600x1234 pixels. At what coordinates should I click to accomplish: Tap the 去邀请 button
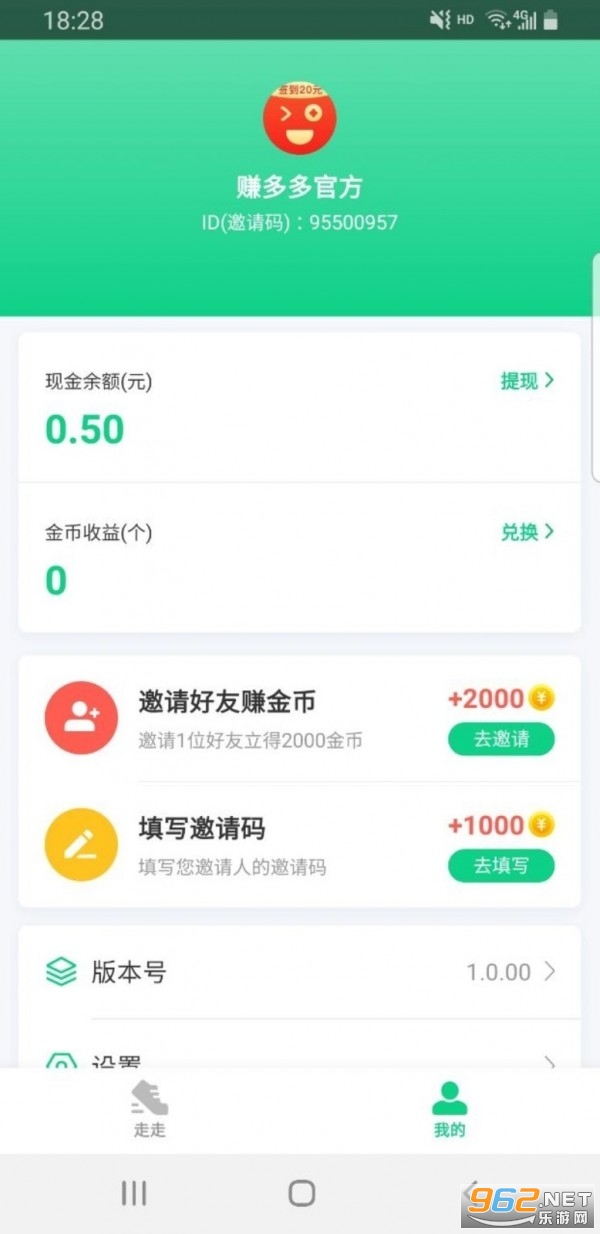[500, 739]
